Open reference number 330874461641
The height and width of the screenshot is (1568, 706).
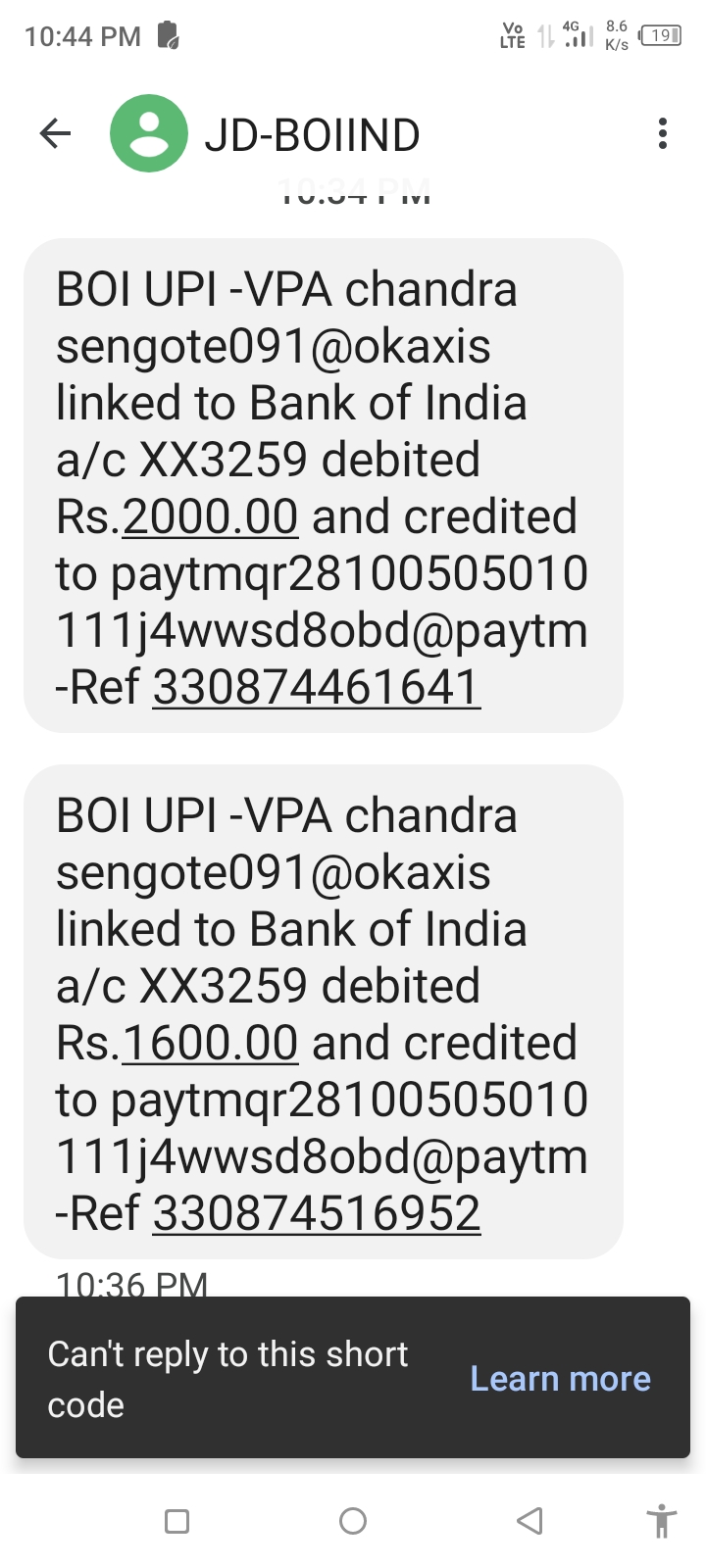pos(317,687)
